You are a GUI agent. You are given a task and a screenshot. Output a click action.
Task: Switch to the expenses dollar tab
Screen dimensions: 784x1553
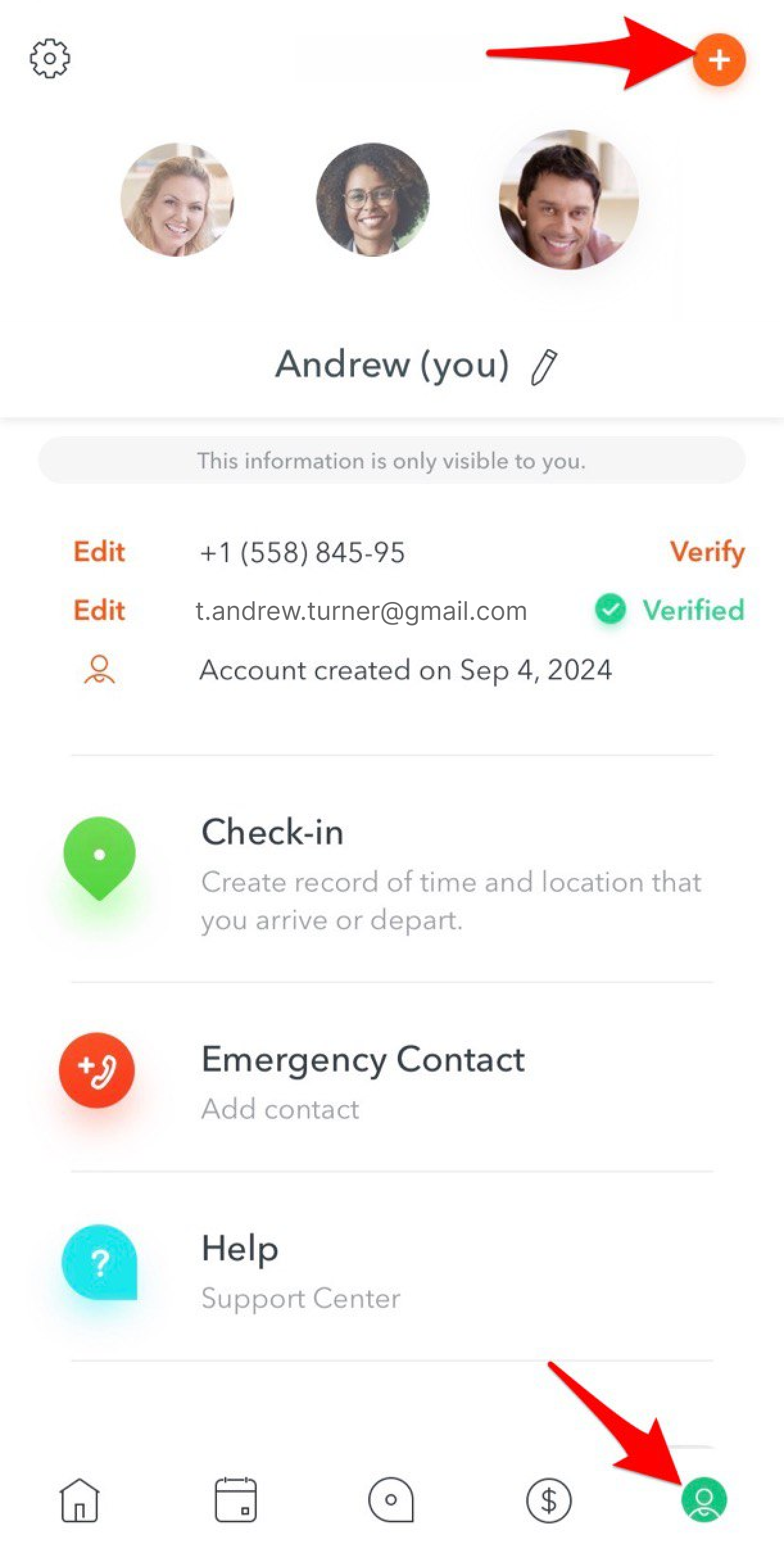[549, 1500]
